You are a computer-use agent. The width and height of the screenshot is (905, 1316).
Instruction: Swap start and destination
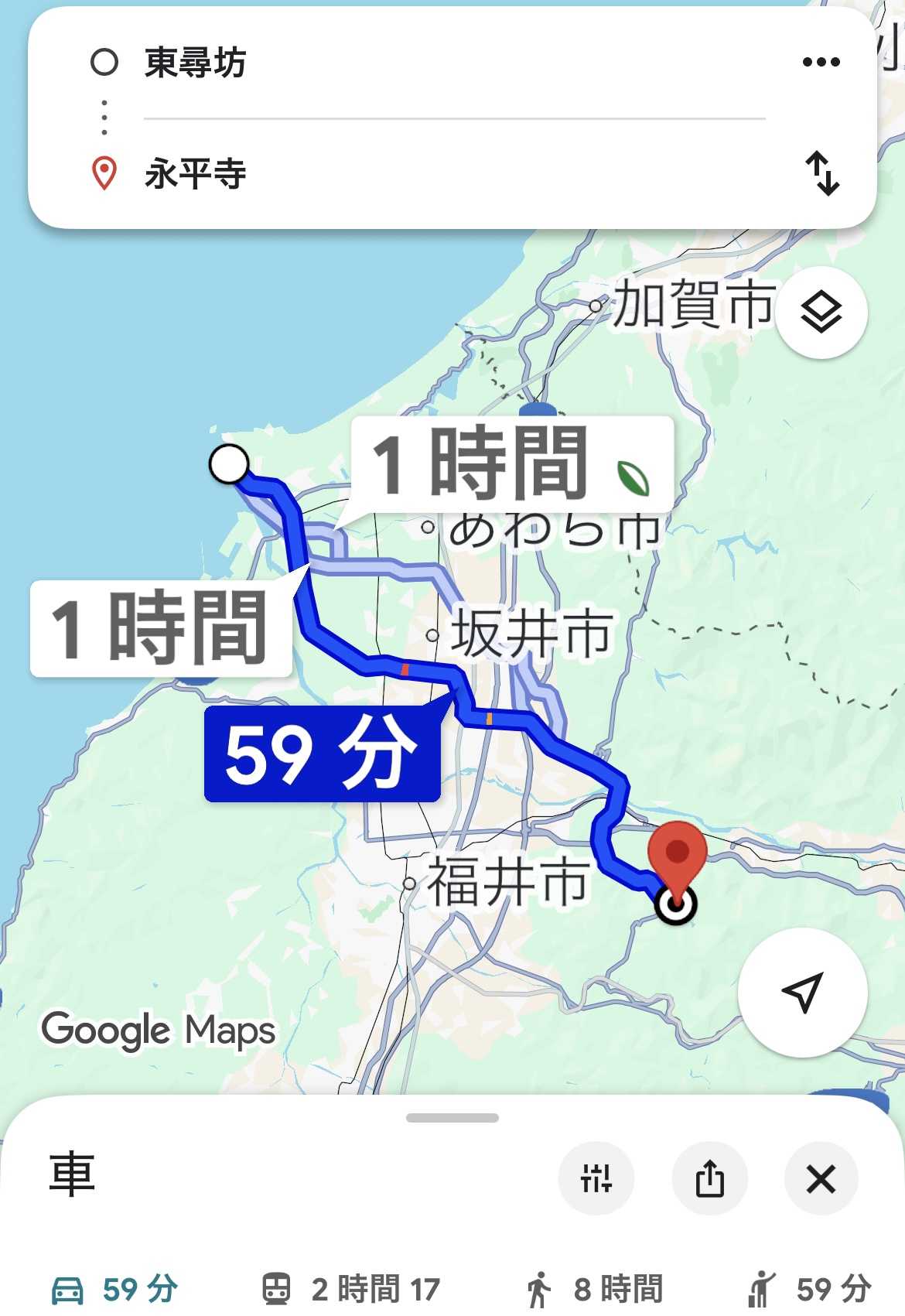pyautogui.click(x=821, y=173)
